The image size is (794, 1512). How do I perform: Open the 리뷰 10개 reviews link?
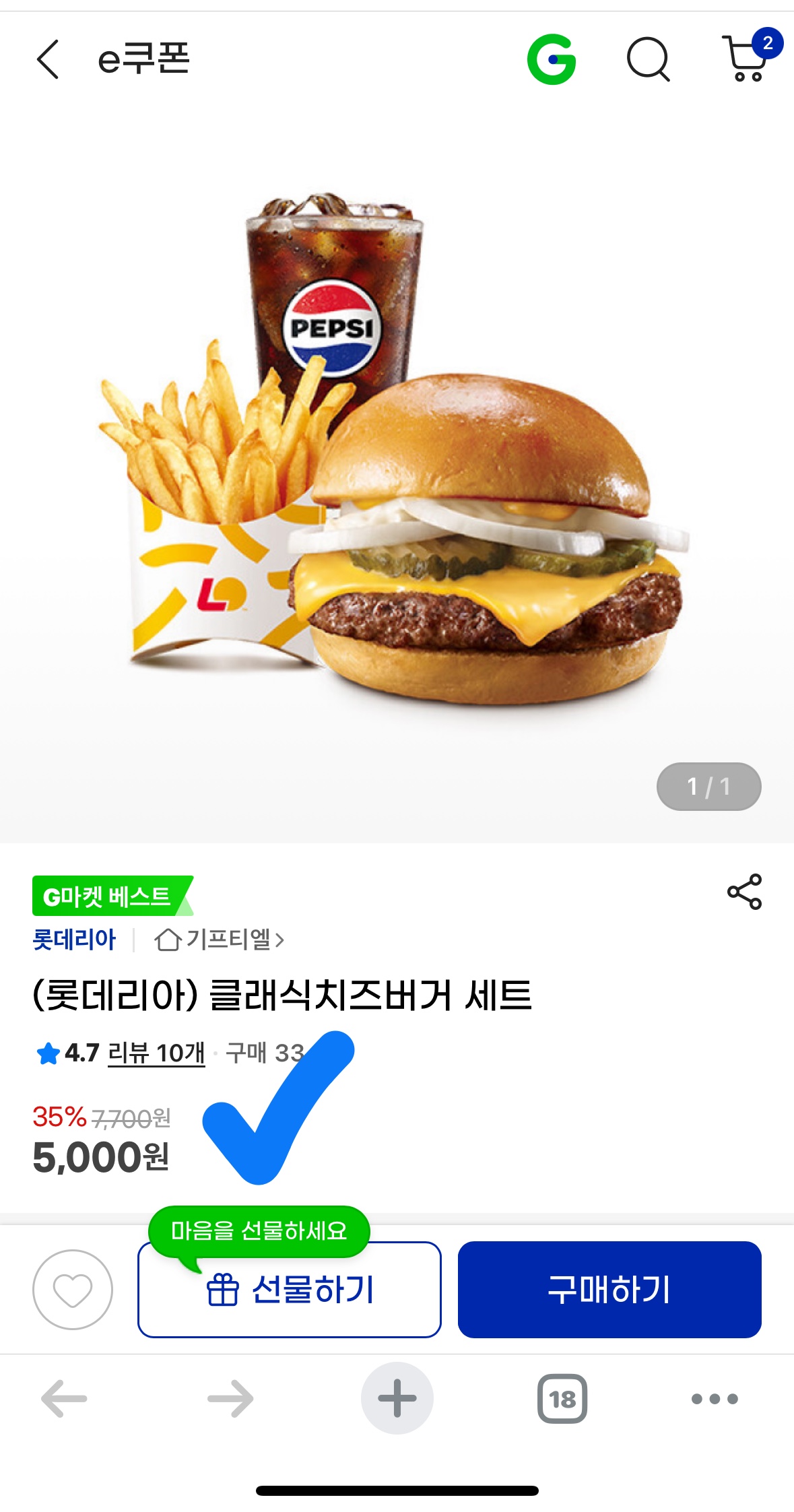(156, 1053)
